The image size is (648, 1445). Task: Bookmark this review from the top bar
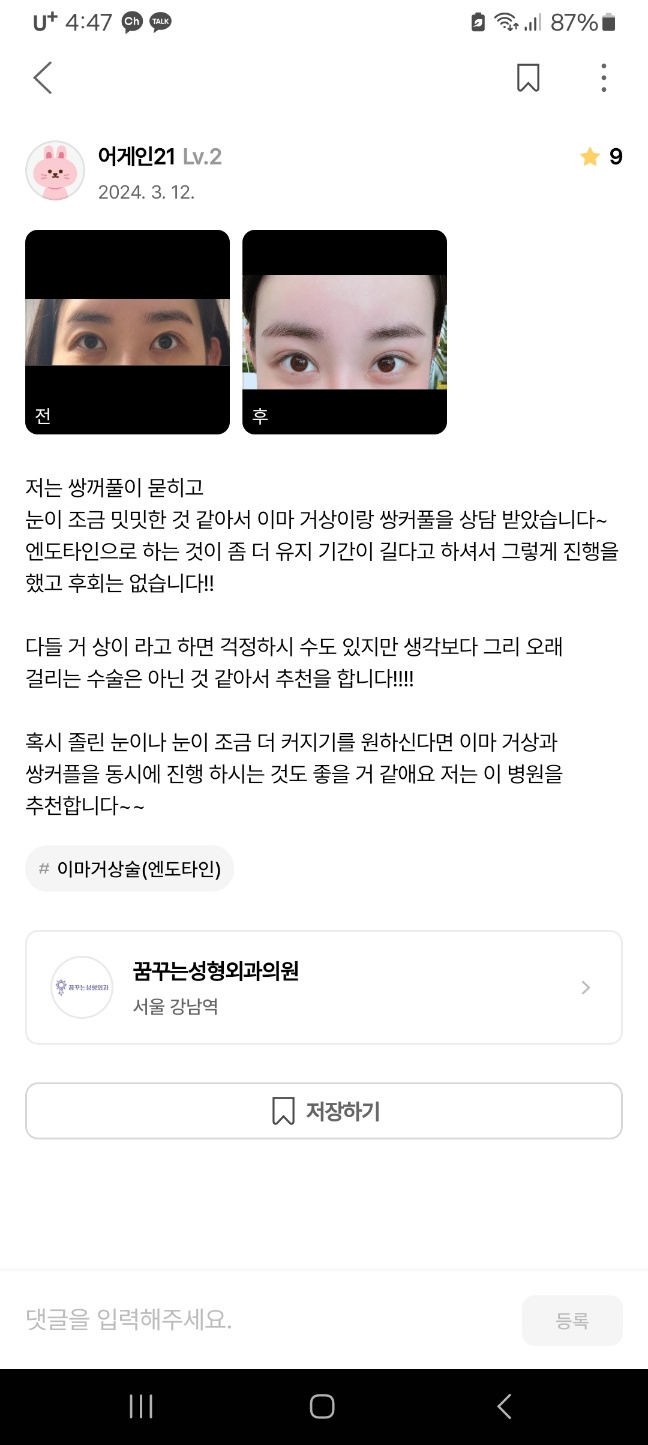[528, 78]
